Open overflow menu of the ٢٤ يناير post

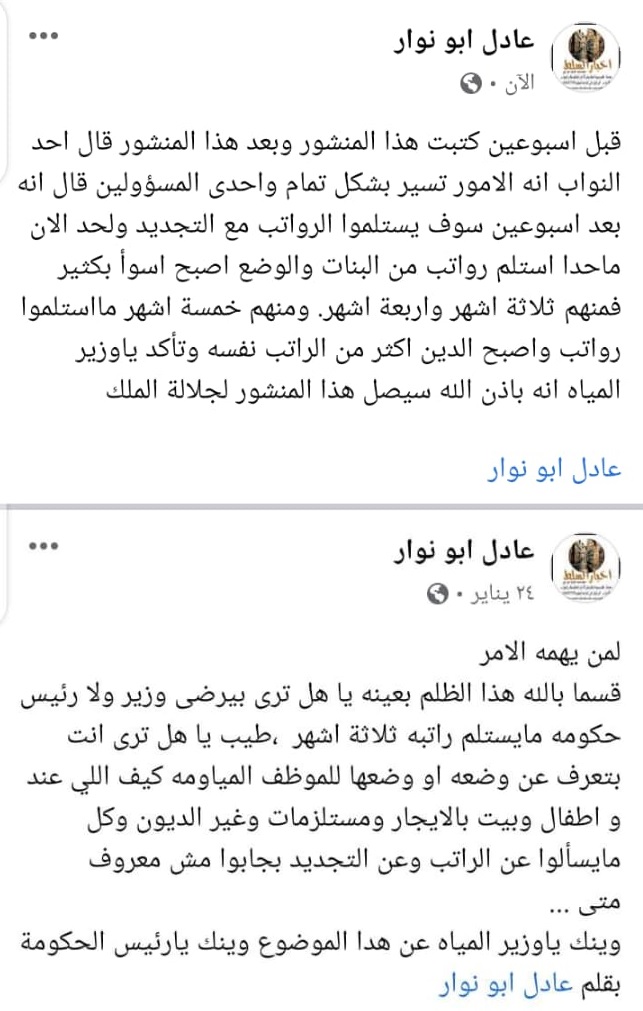click(x=43, y=548)
